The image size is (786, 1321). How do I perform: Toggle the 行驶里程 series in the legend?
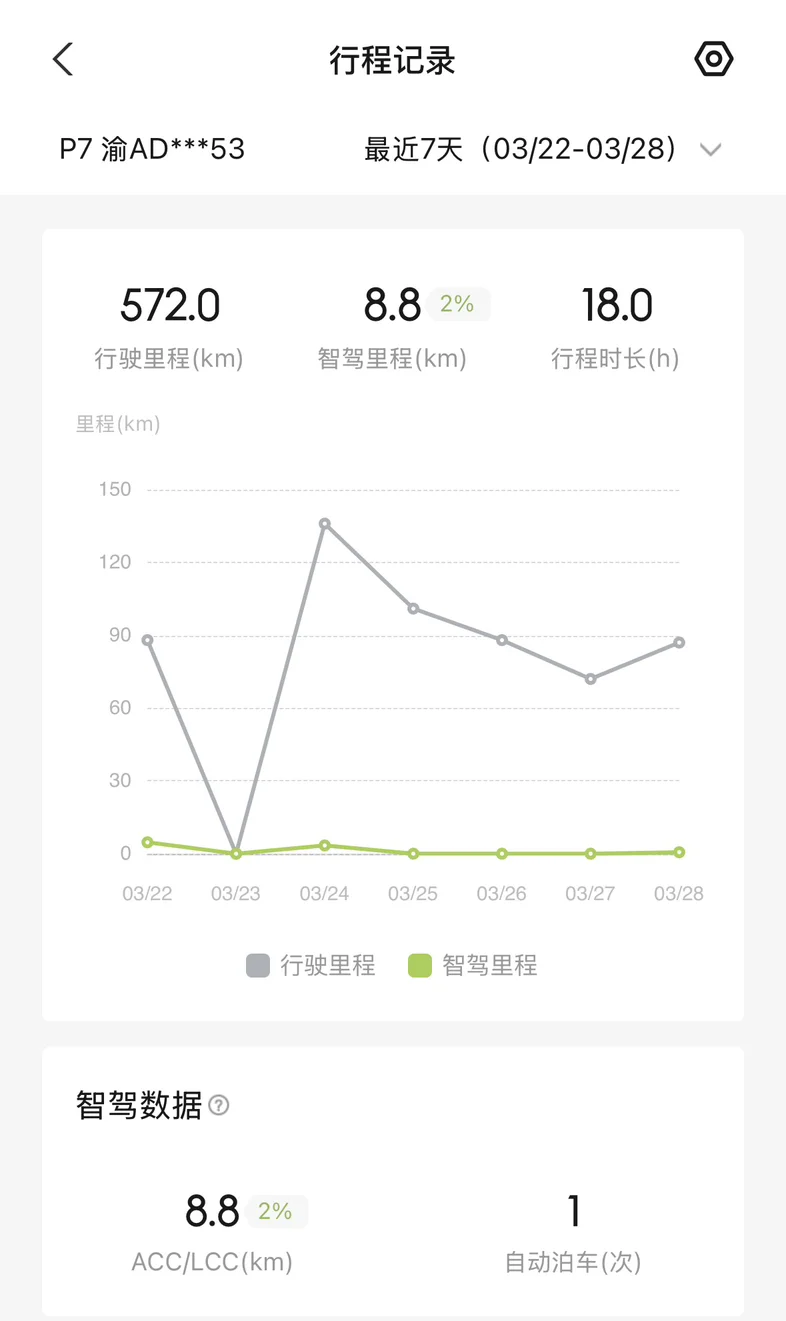(311, 965)
